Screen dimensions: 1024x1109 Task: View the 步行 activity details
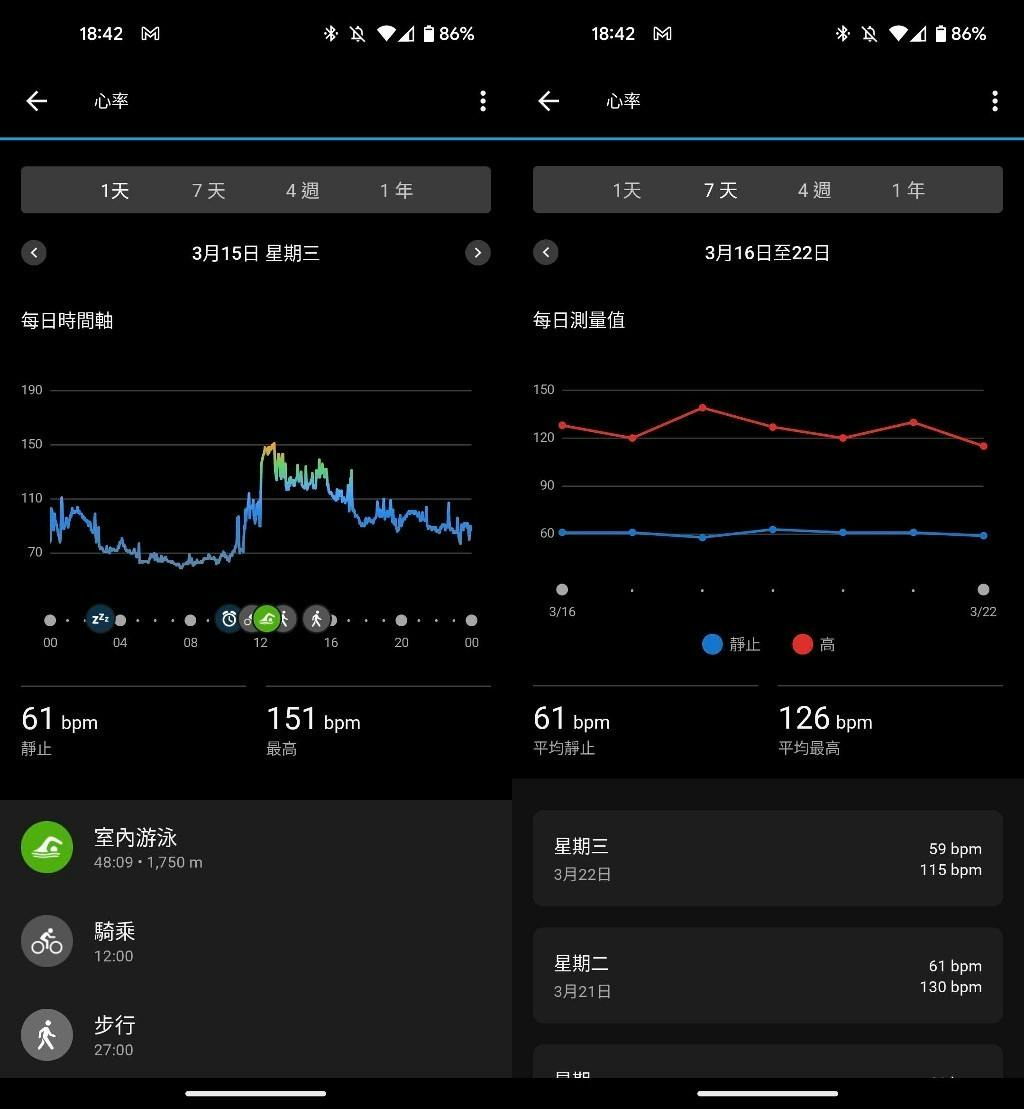coord(256,1035)
